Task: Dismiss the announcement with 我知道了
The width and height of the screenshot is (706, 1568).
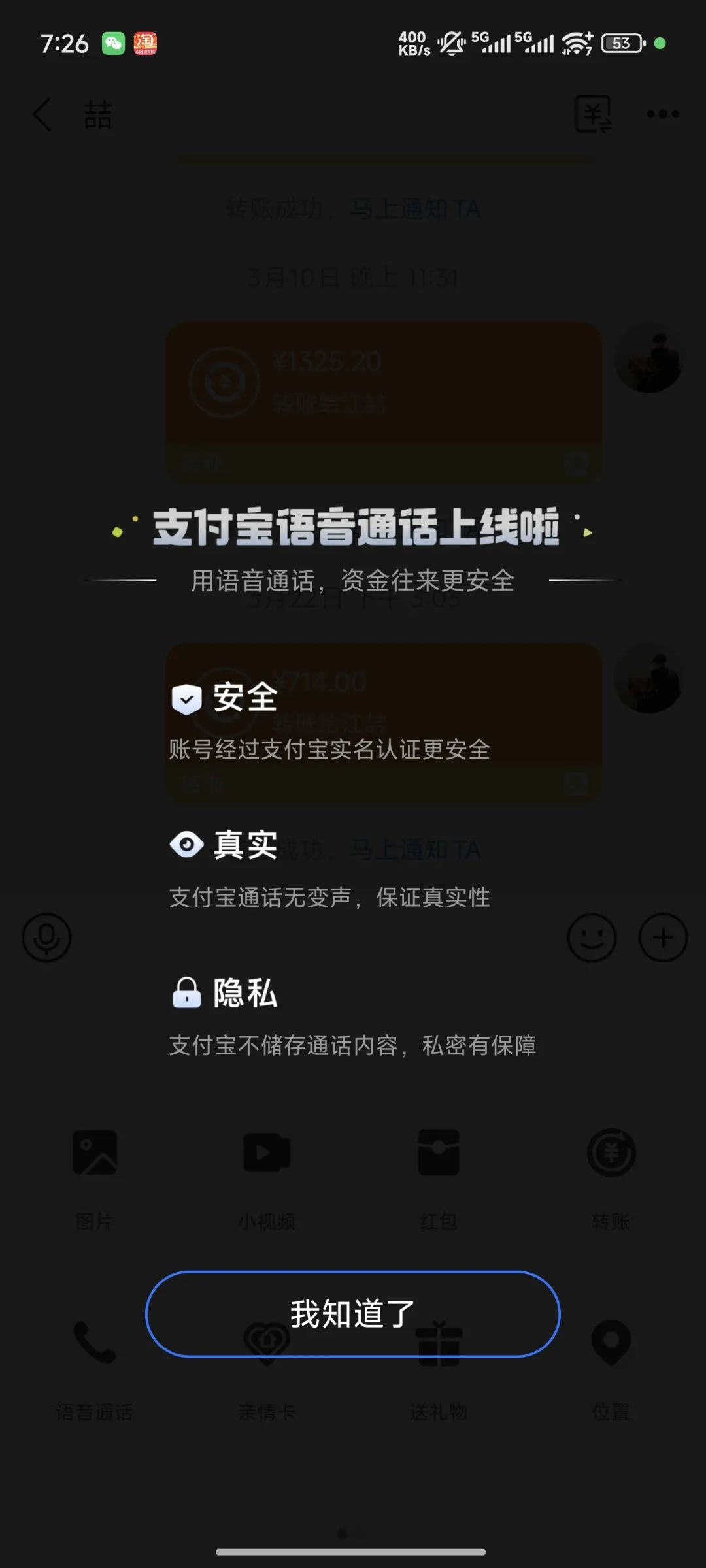Action: 352,1314
